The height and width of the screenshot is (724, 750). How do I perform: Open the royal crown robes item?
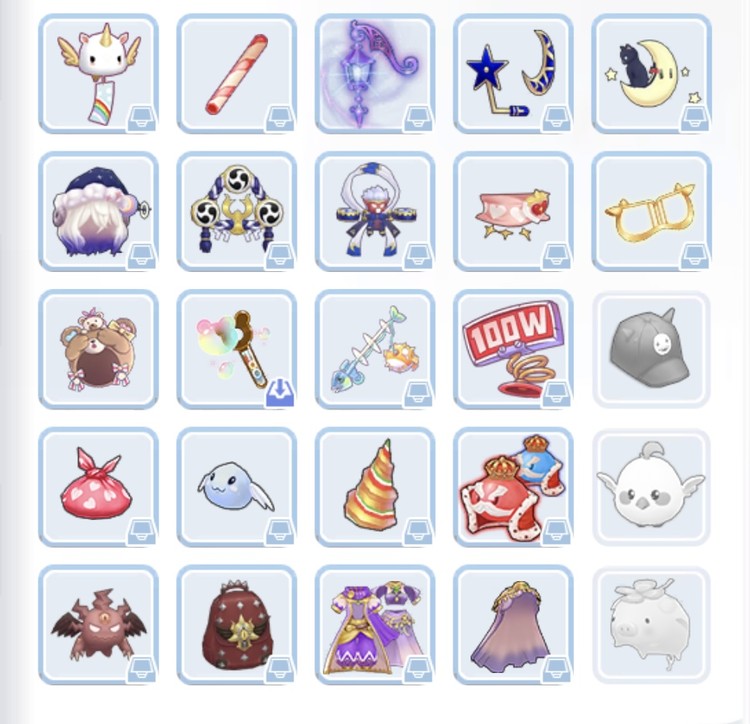coord(512,487)
